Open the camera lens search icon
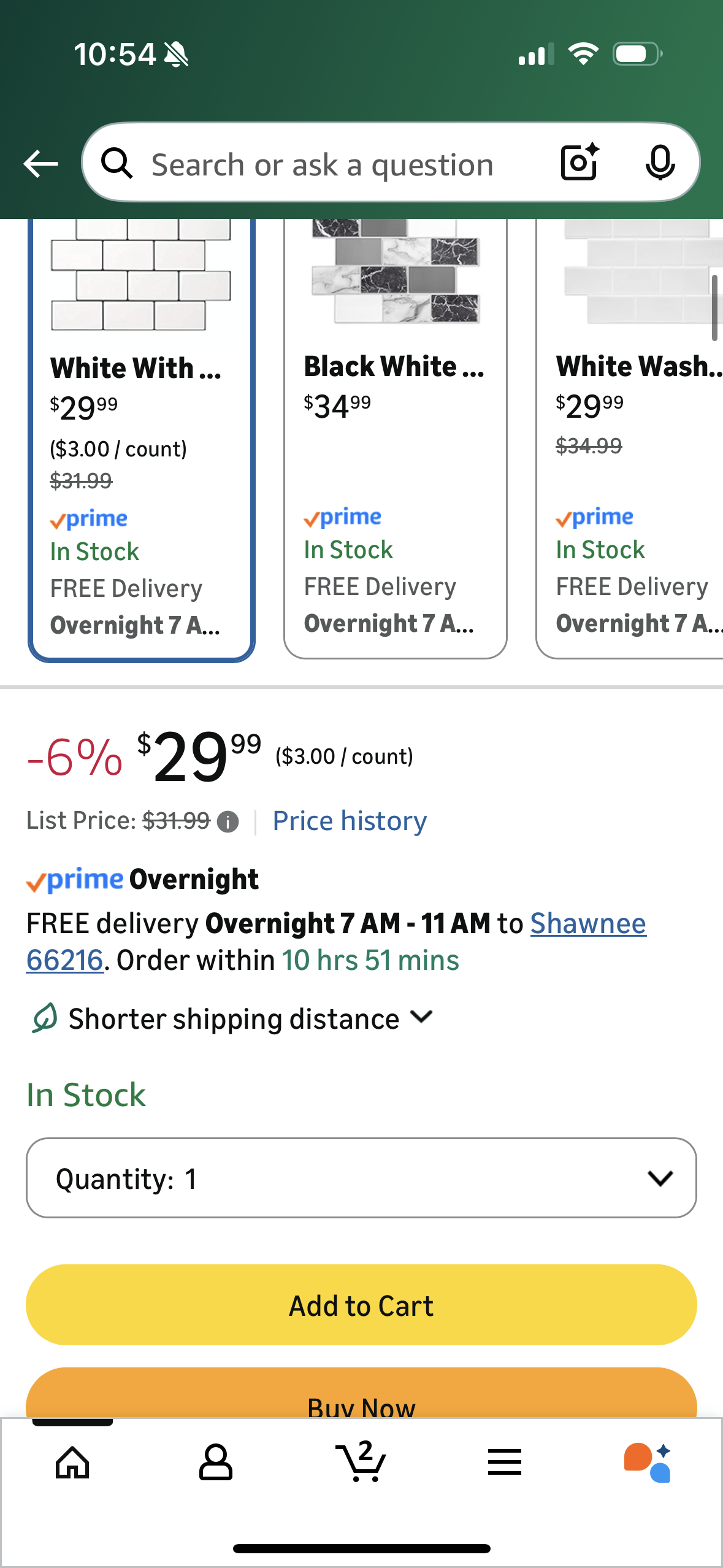The width and height of the screenshot is (723, 1568). [x=579, y=163]
